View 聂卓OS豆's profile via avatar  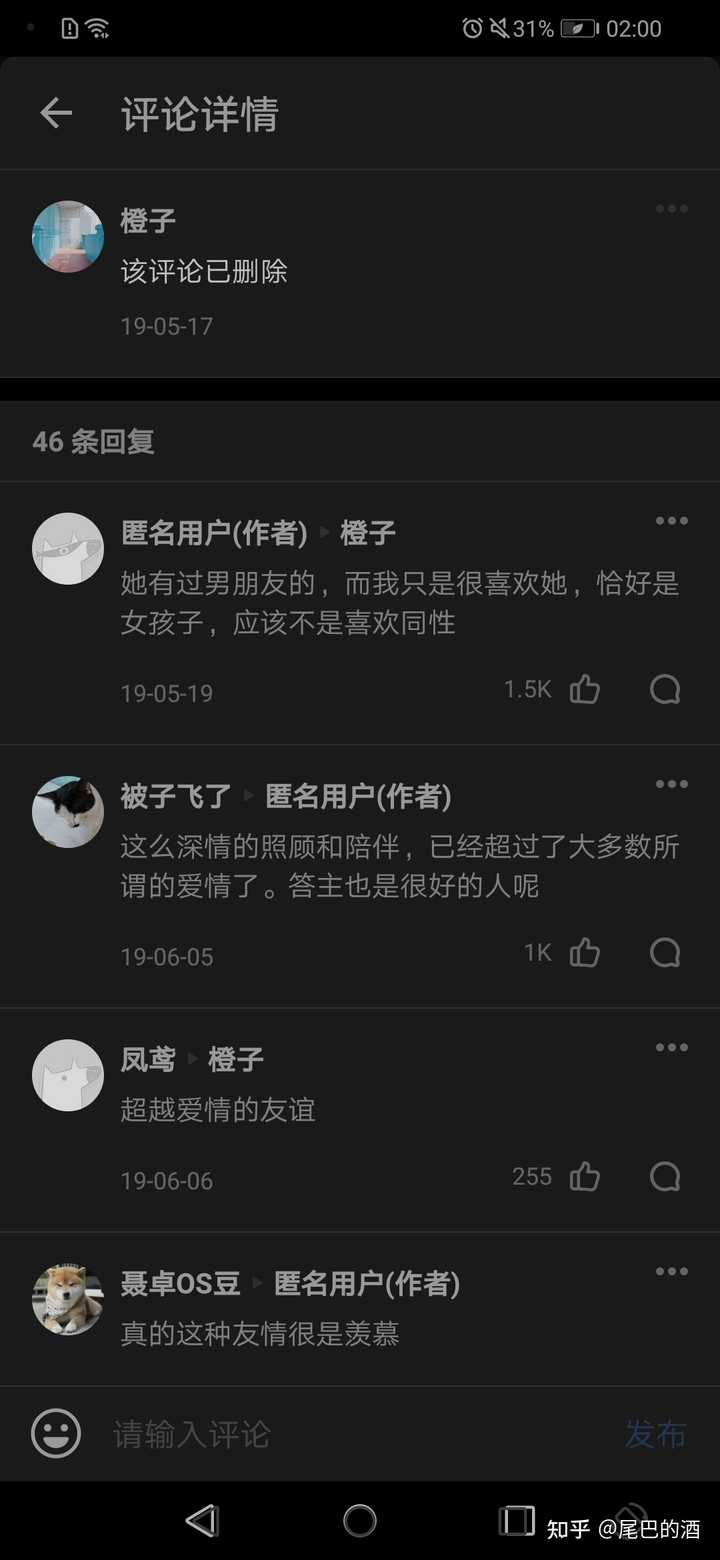pos(68,1299)
